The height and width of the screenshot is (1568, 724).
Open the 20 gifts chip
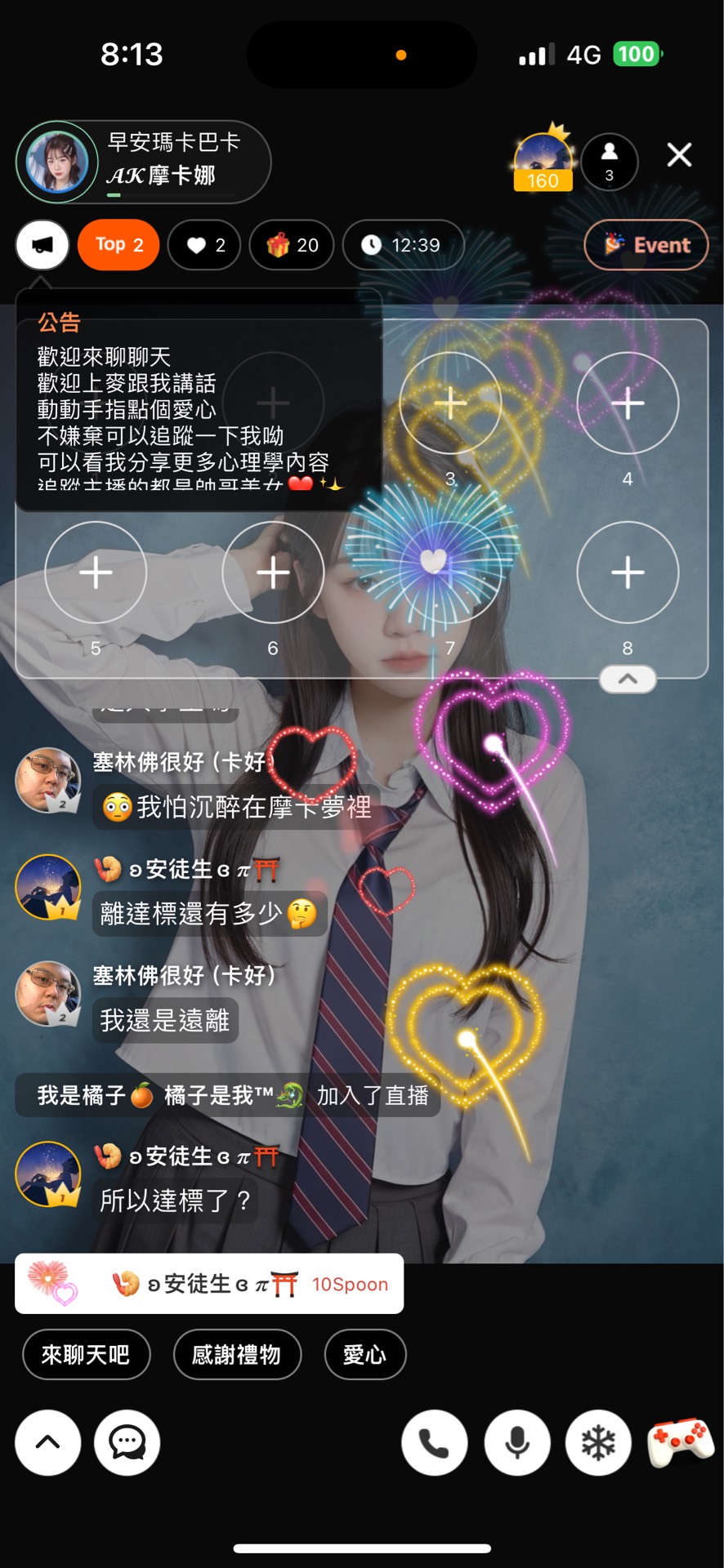[x=292, y=245]
